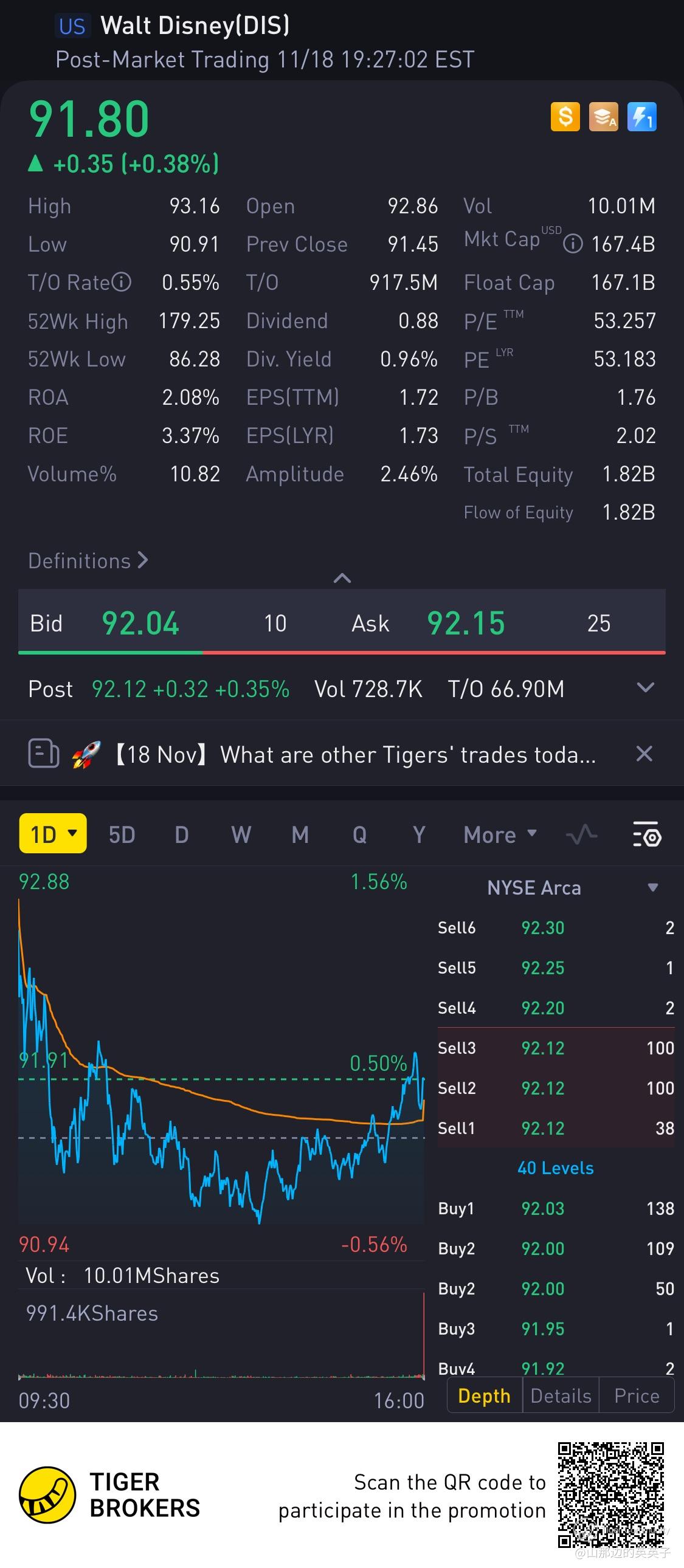Viewport: 684px width, 1568px height.
Task: Show the Y yearly chart
Action: pyautogui.click(x=418, y=834)
